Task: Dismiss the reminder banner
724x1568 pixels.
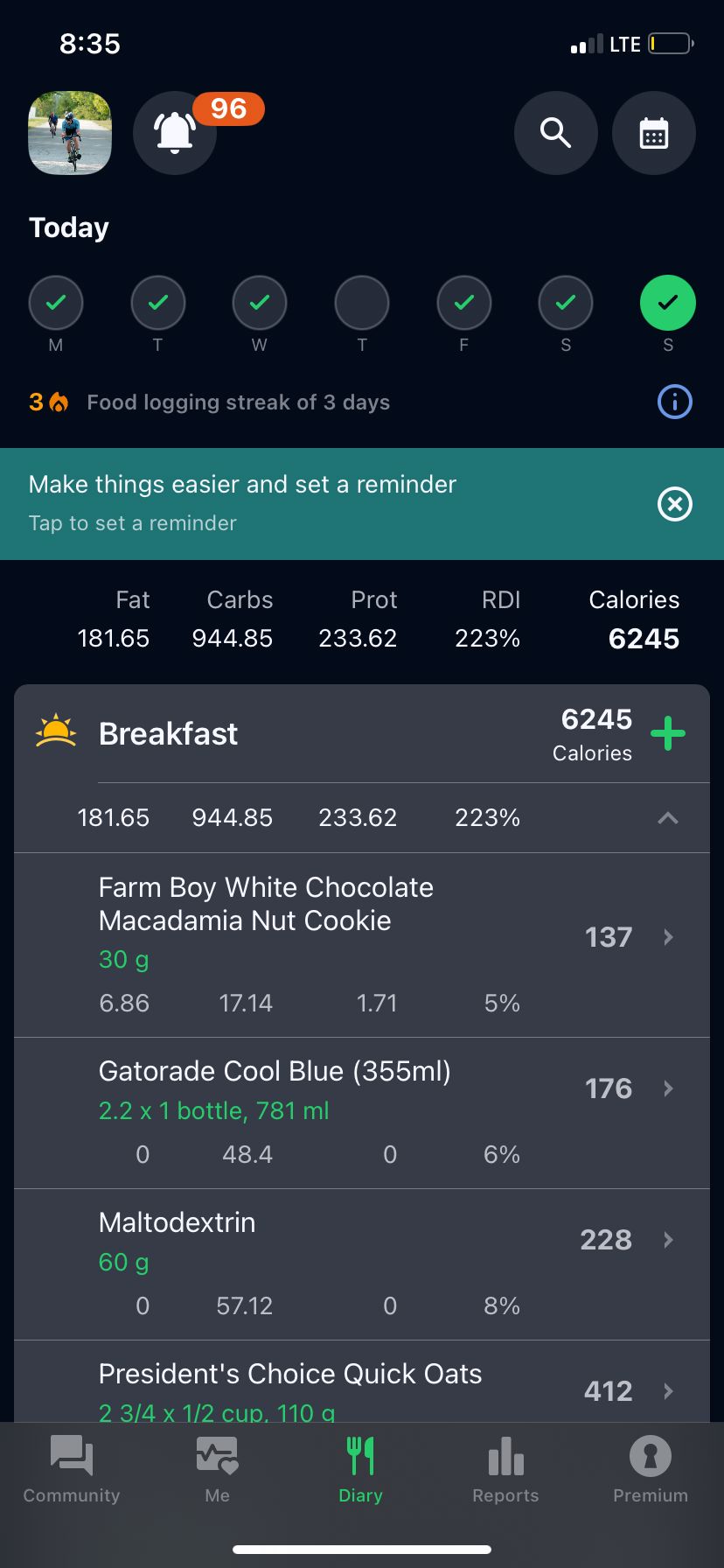Action: coord(674,504)
